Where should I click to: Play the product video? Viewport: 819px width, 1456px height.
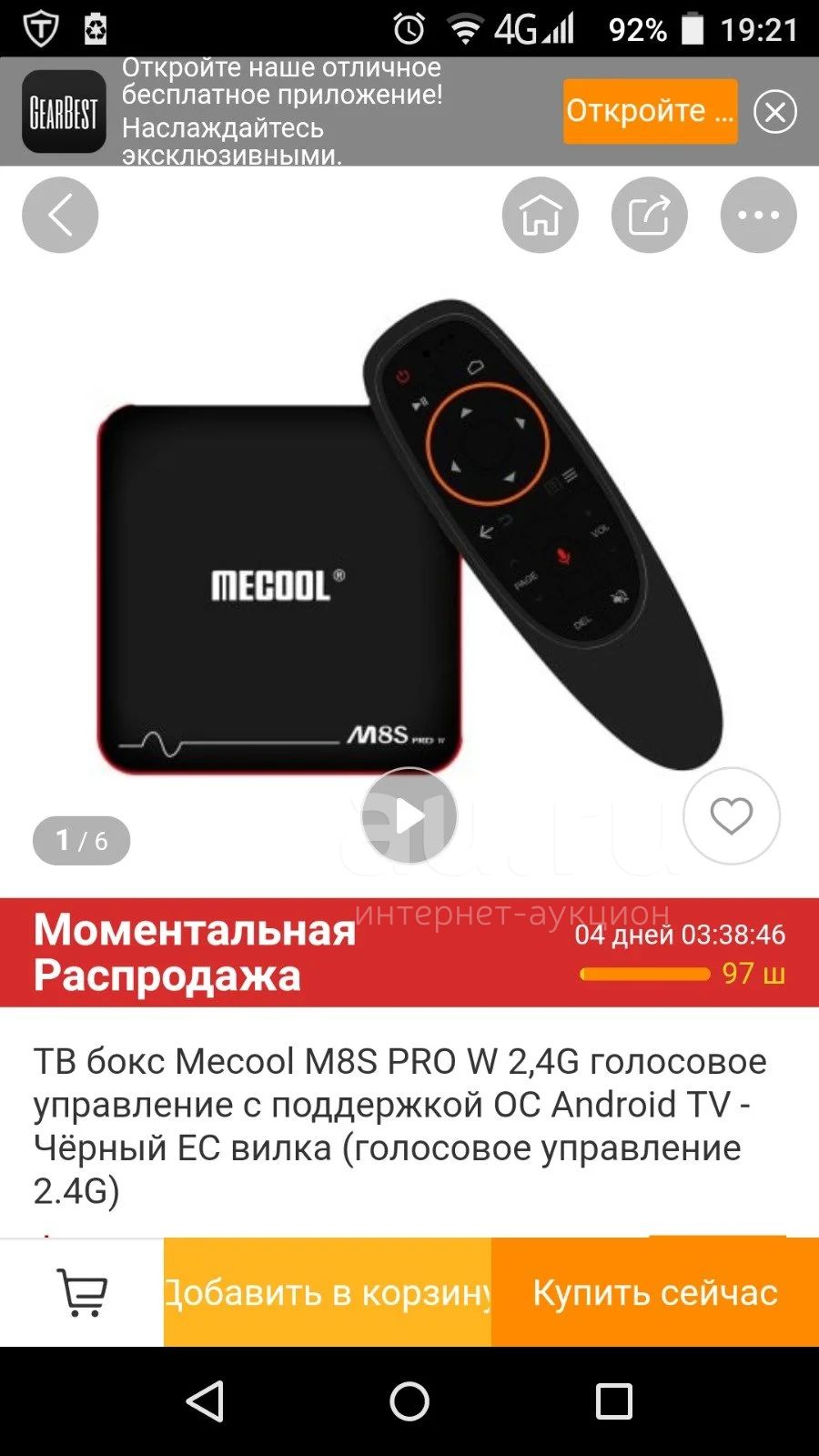[x=409, y=815]
